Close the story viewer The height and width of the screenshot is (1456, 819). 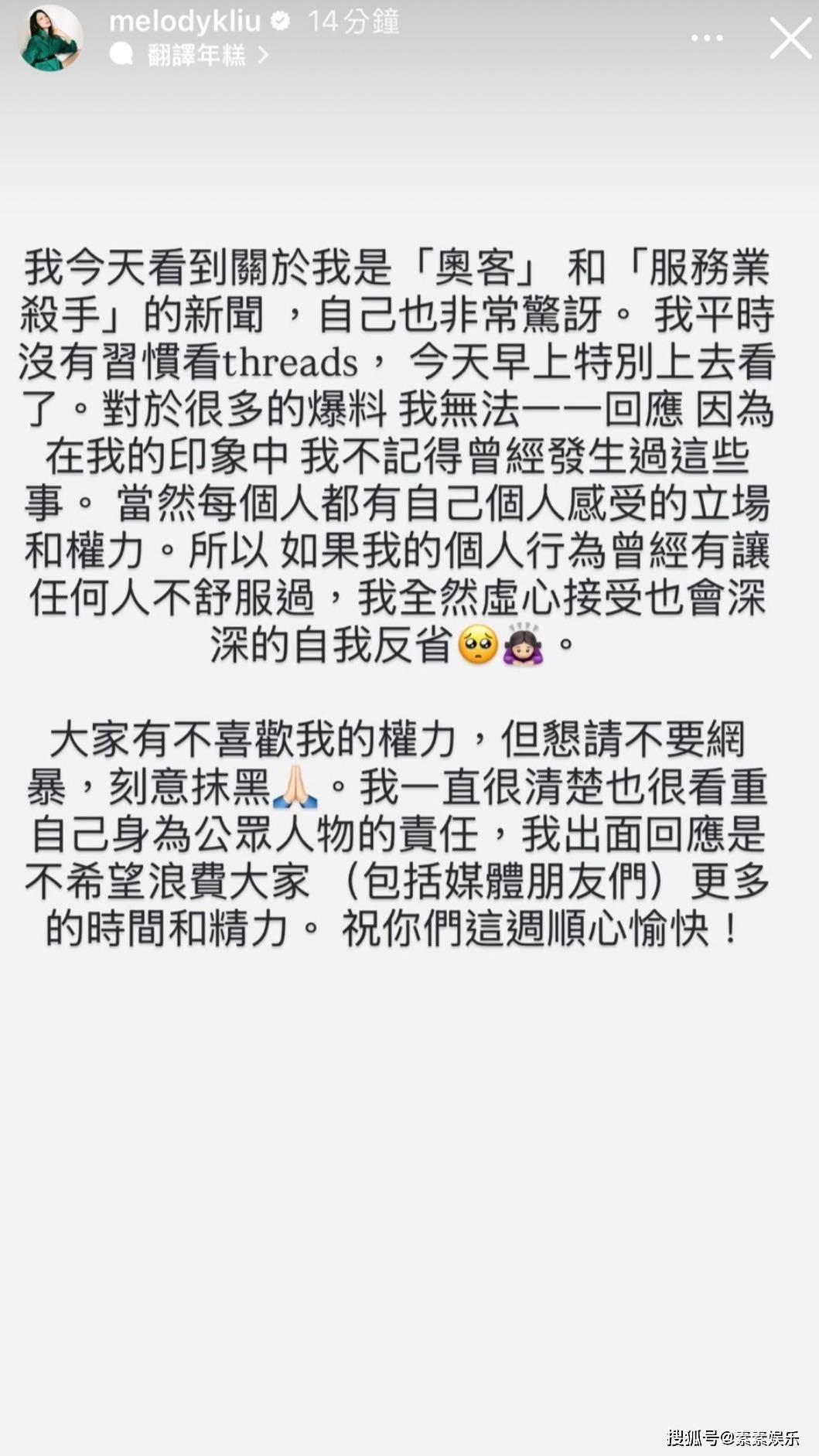point(790,38)
